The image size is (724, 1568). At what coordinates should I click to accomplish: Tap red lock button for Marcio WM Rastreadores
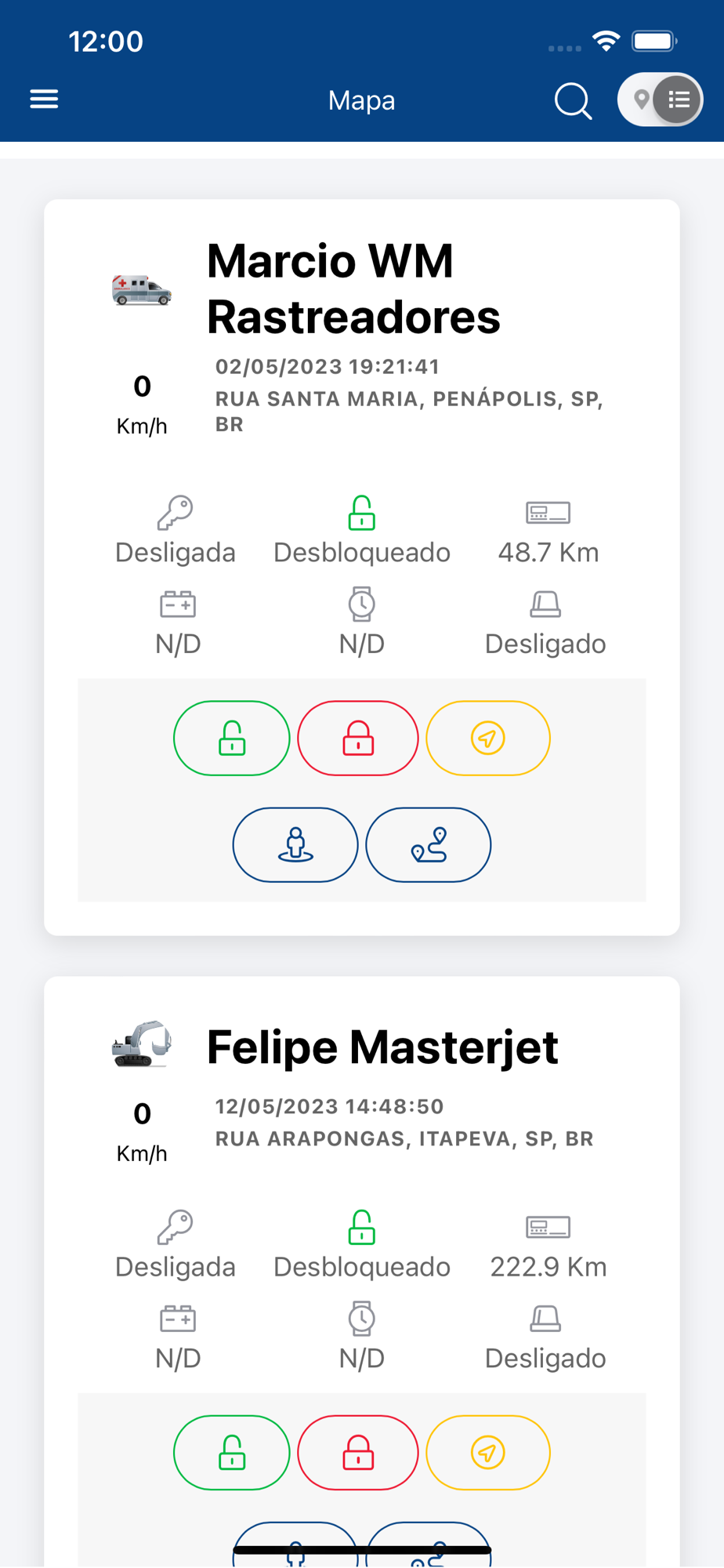tap(358, 739)
